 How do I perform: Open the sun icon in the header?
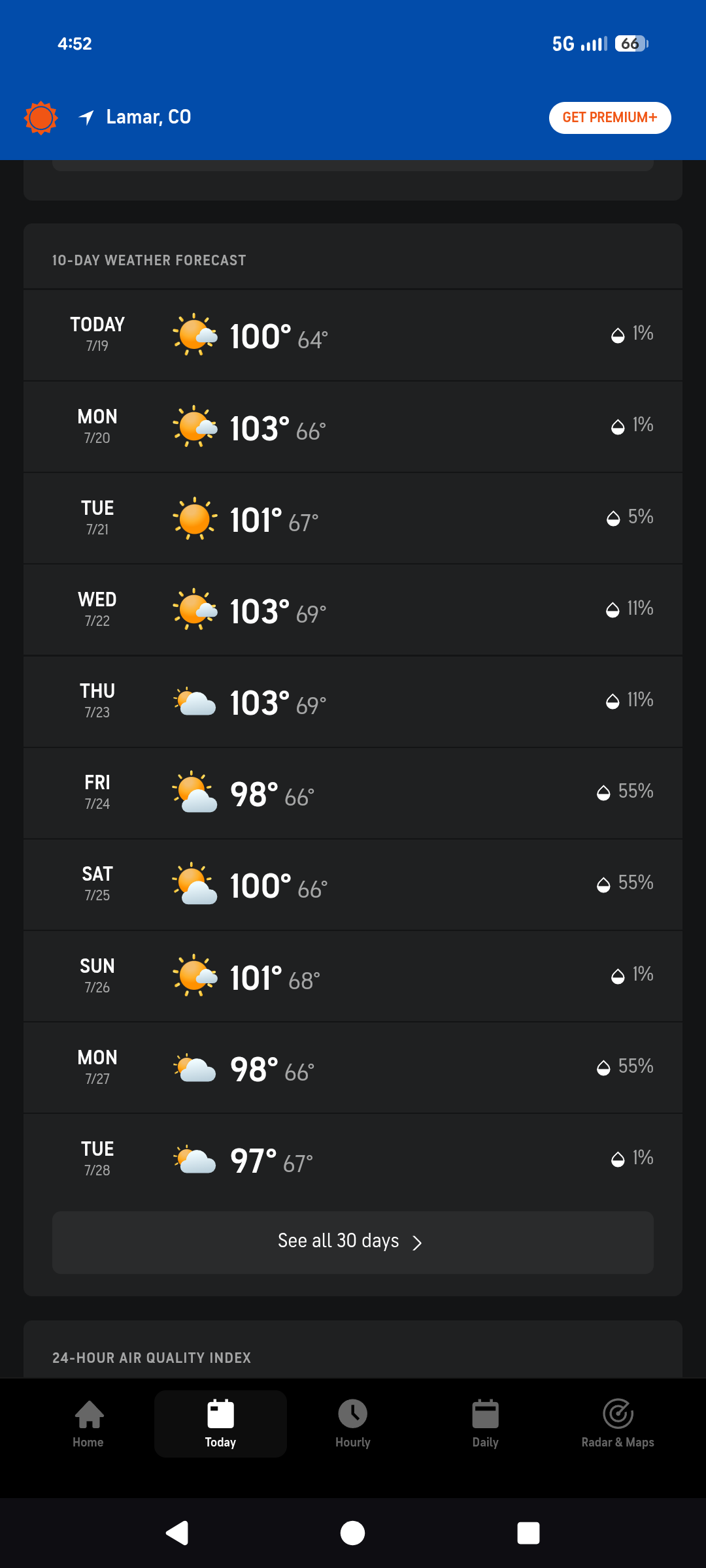41,118
